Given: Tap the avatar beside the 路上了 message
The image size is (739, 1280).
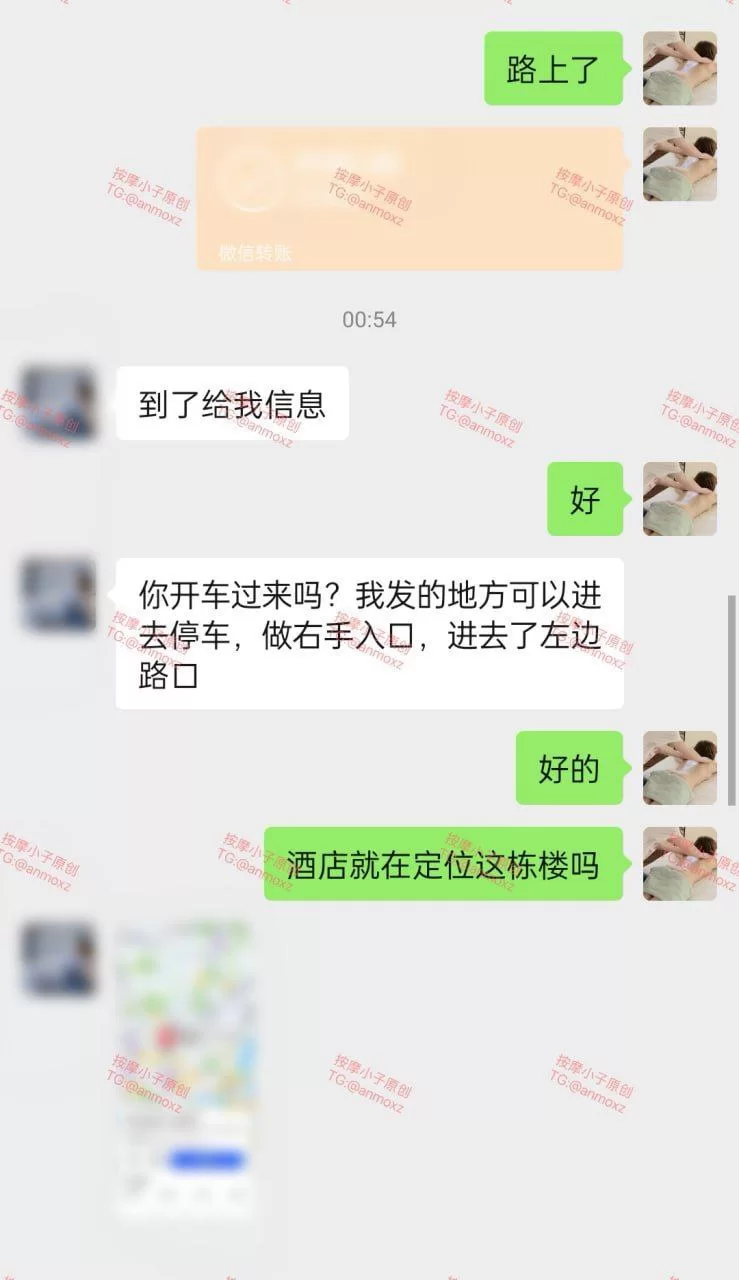Looking at the screenshot, I should point(679,68).
